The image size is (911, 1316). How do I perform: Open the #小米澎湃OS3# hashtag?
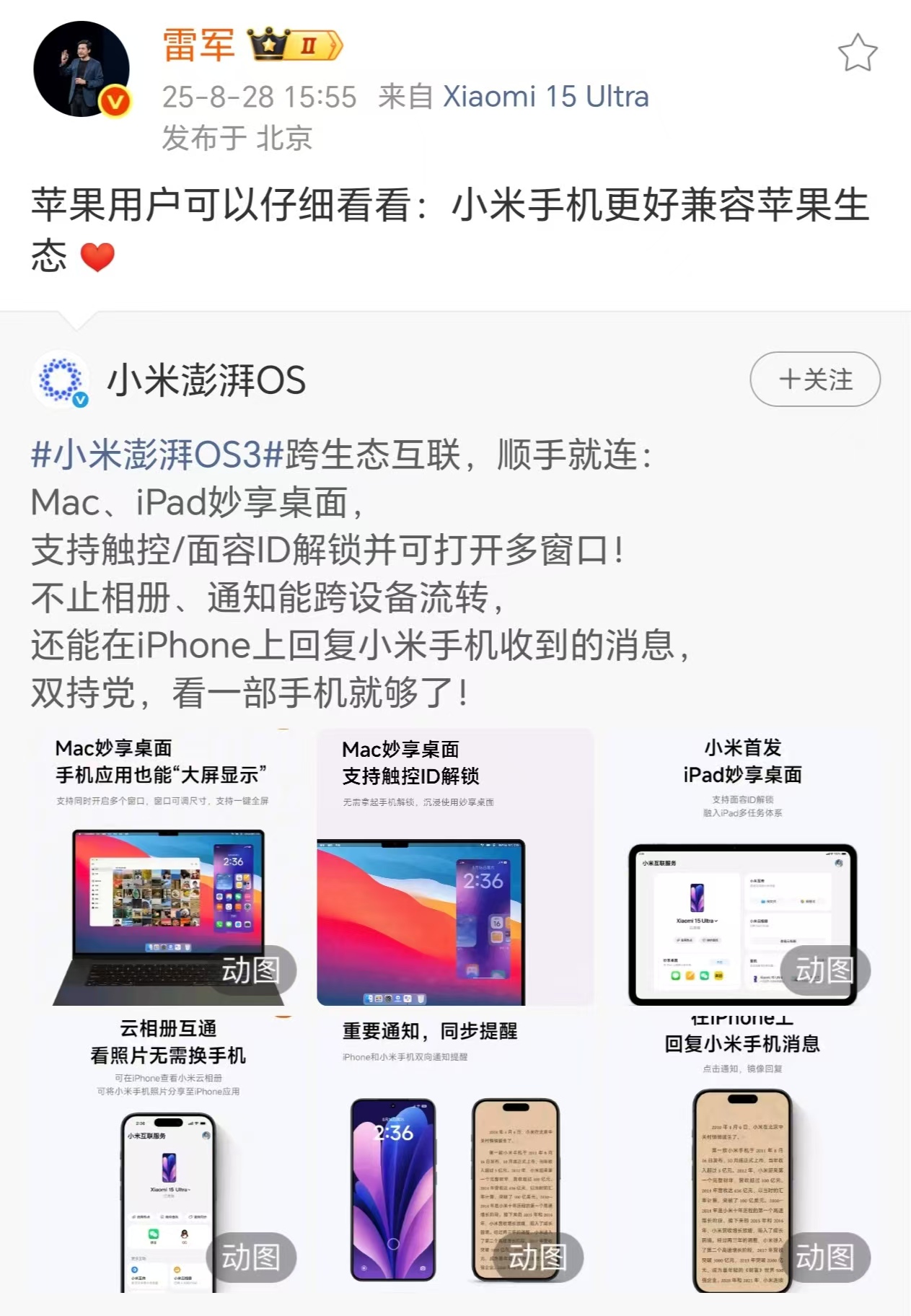click(158, 455)
